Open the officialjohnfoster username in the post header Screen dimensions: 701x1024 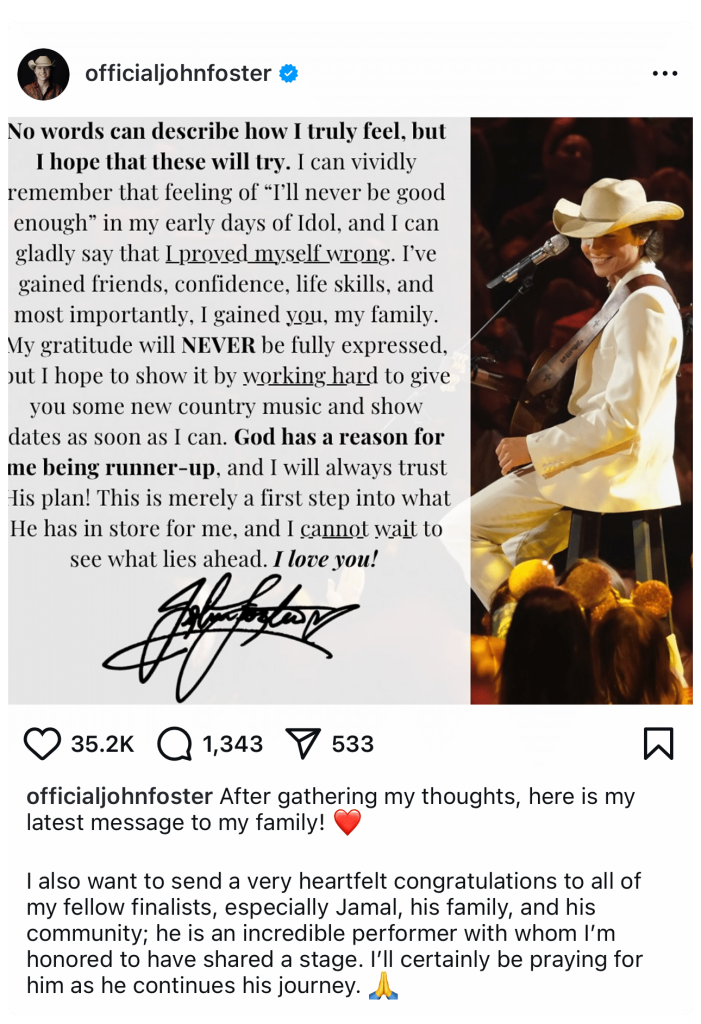(178, 74)
